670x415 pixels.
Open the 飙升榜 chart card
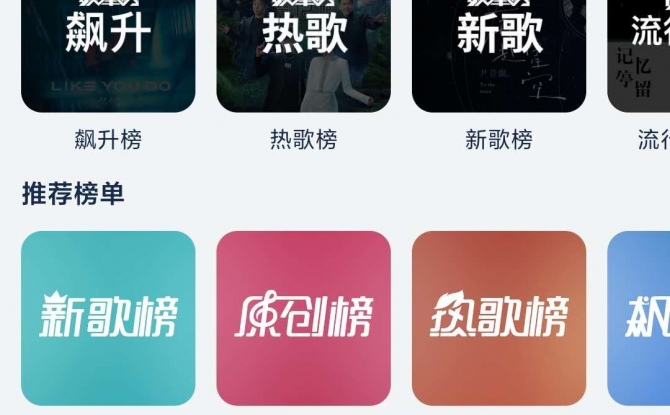108,55
